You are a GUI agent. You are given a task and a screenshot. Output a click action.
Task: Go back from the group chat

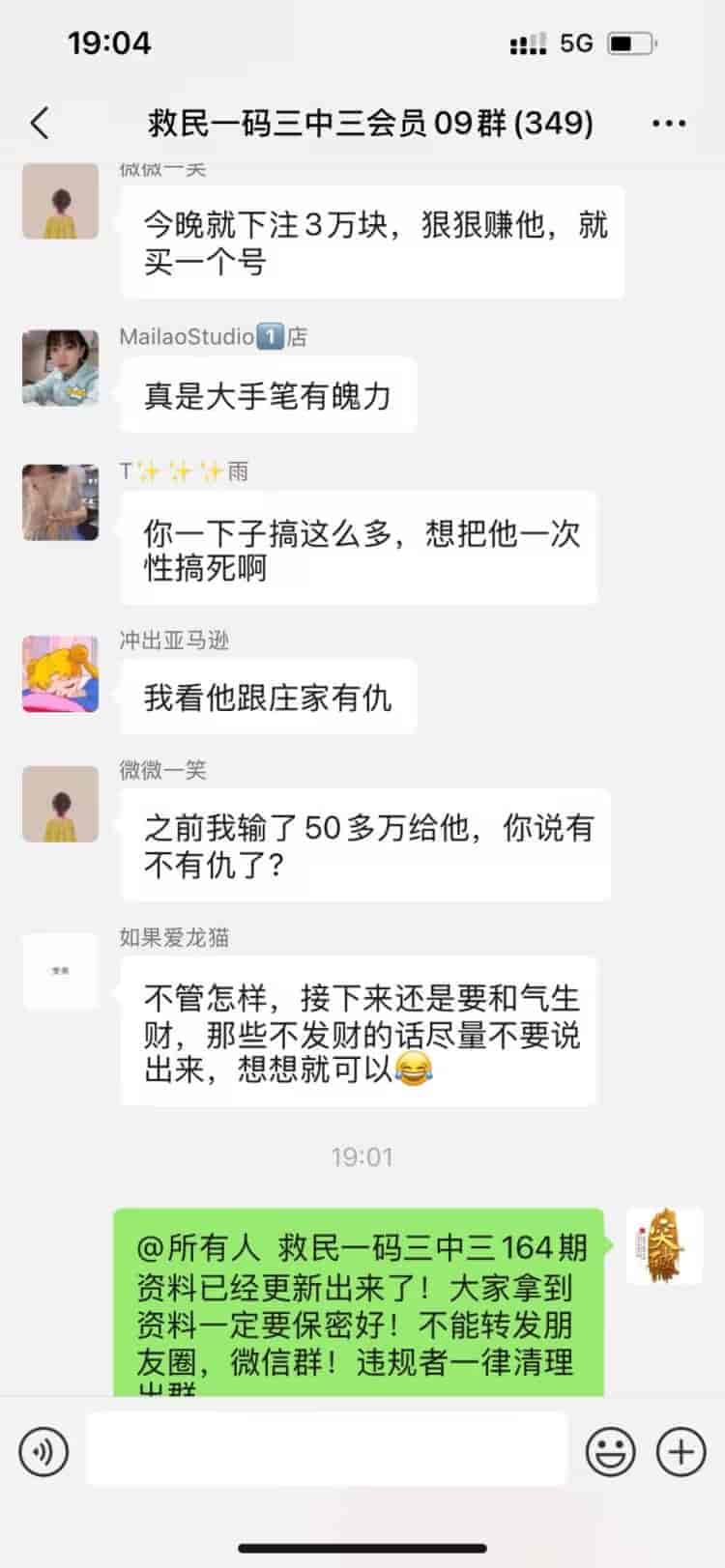[x=40, y=124]
